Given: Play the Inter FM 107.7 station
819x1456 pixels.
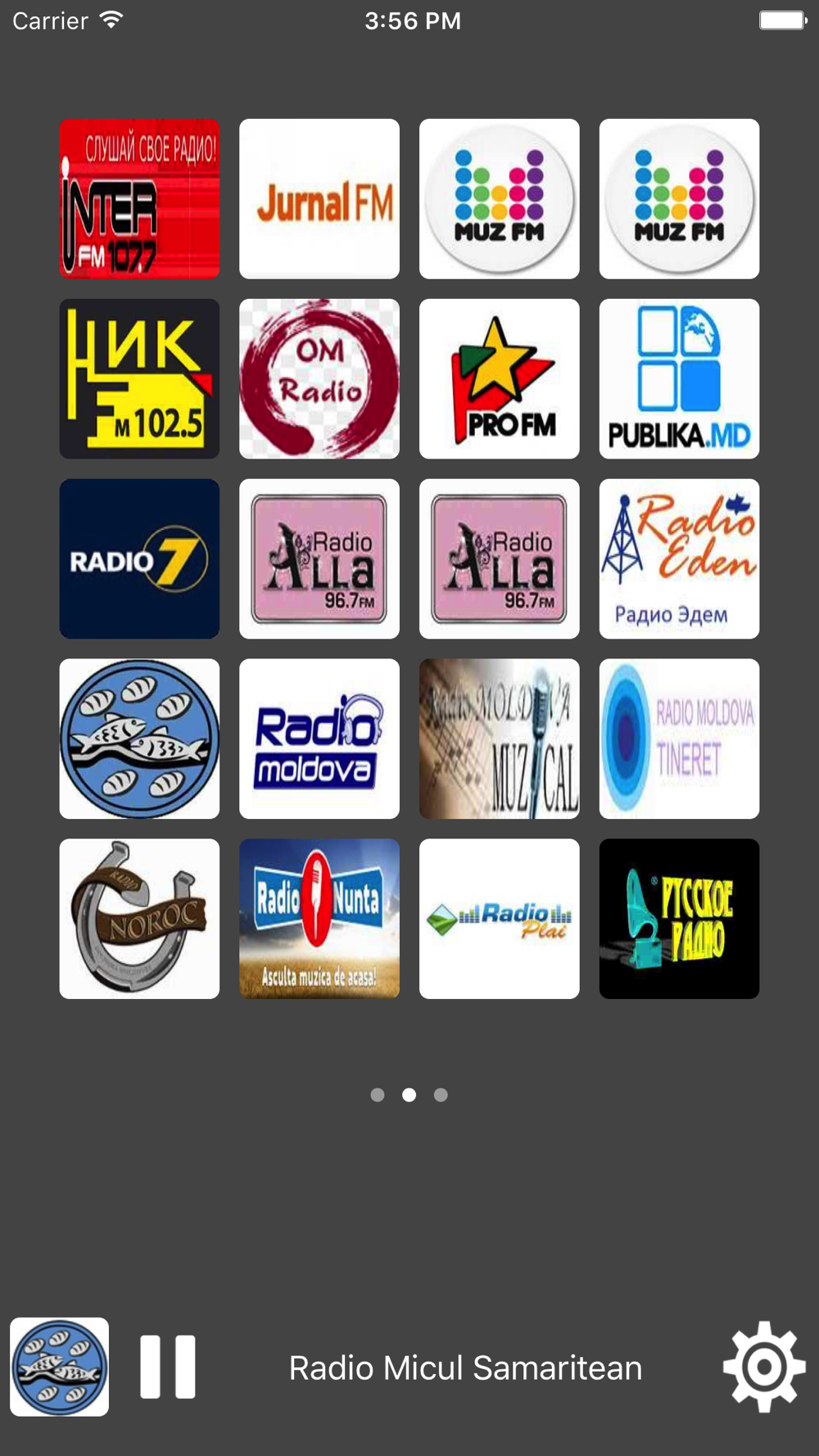Looking at the screenshot, I should [139, 199].
